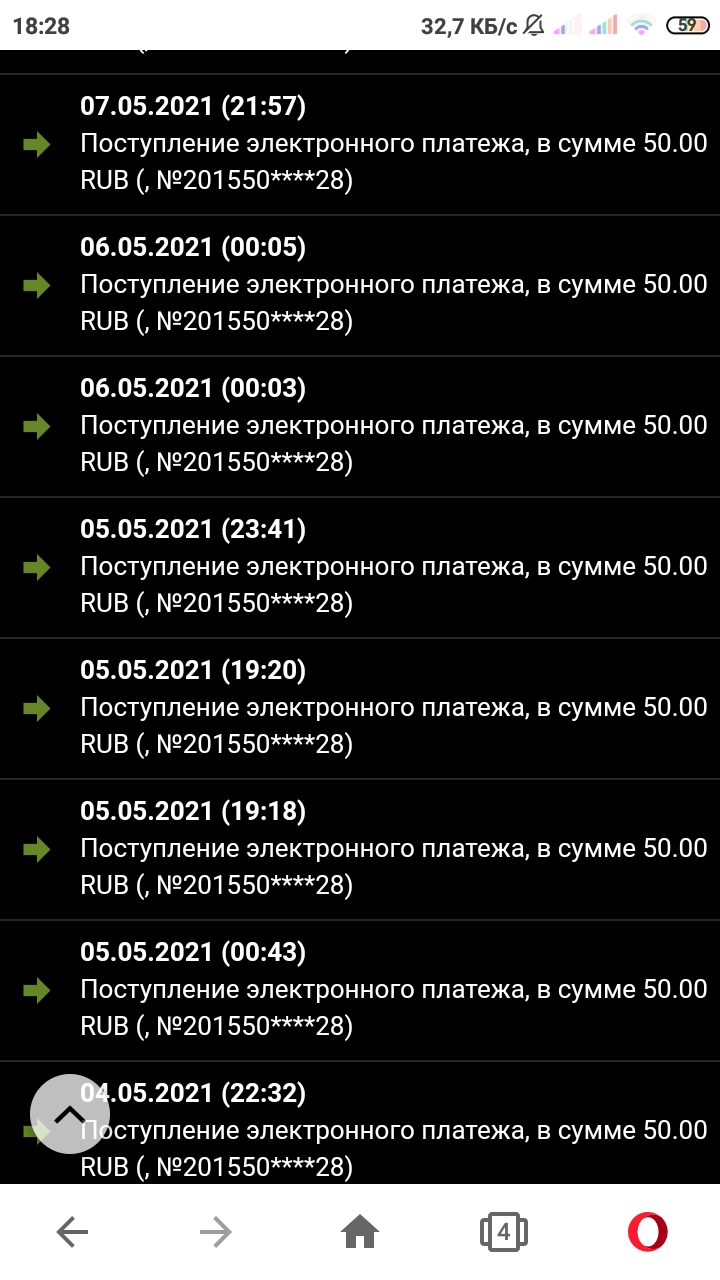Open the tab switcher showing 4 tabs
The width and height of the screenshot is (720, 1280).
[x=503, y=1232]
